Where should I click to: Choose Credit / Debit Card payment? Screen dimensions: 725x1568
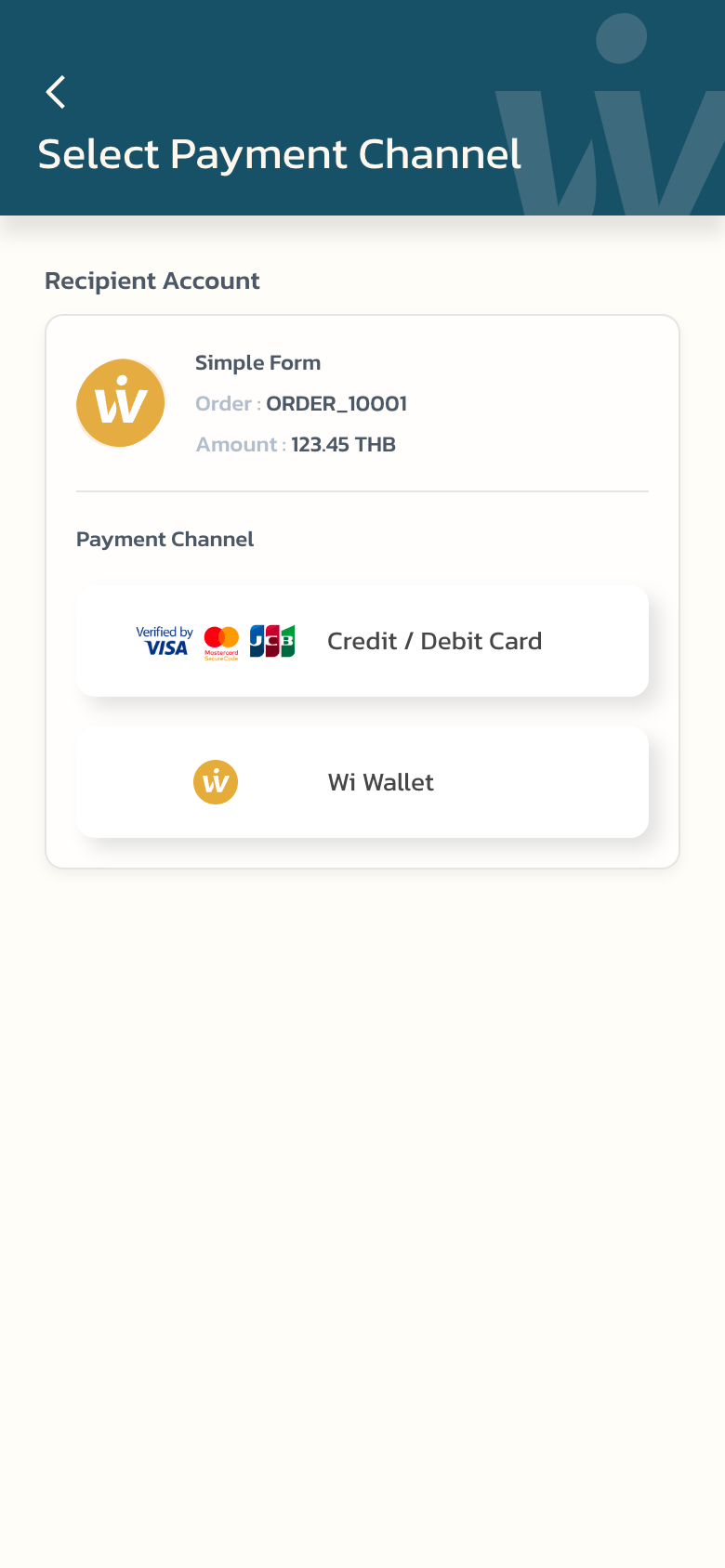(362, 641)
